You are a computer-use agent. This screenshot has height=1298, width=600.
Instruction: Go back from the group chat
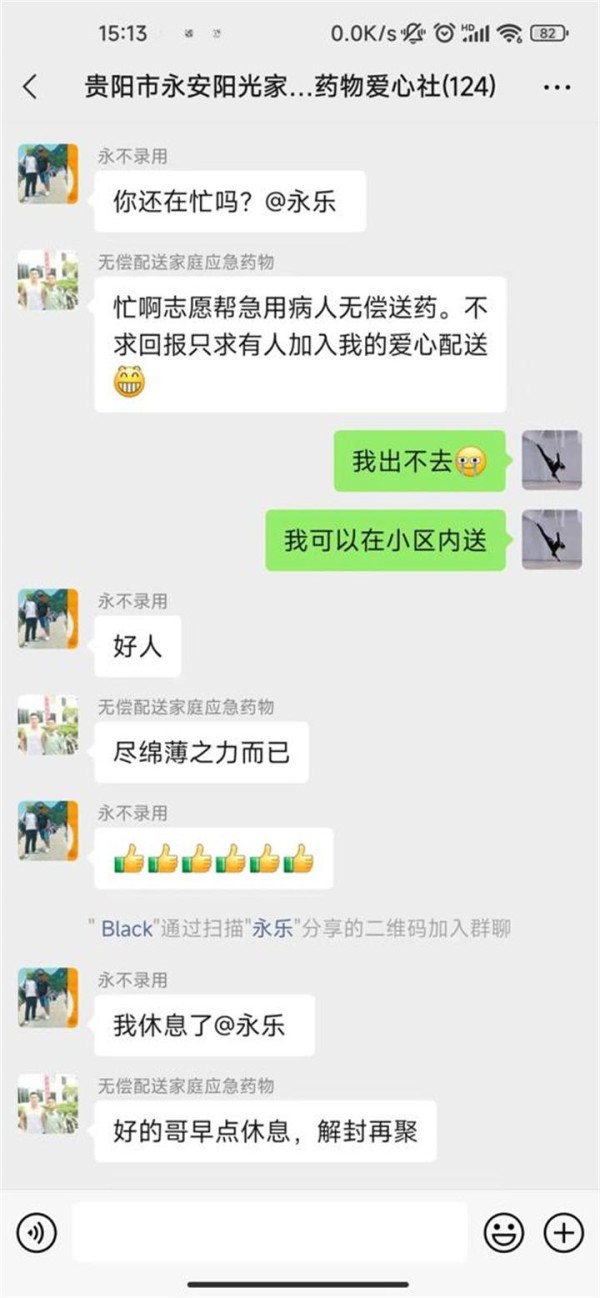(30, 87)
